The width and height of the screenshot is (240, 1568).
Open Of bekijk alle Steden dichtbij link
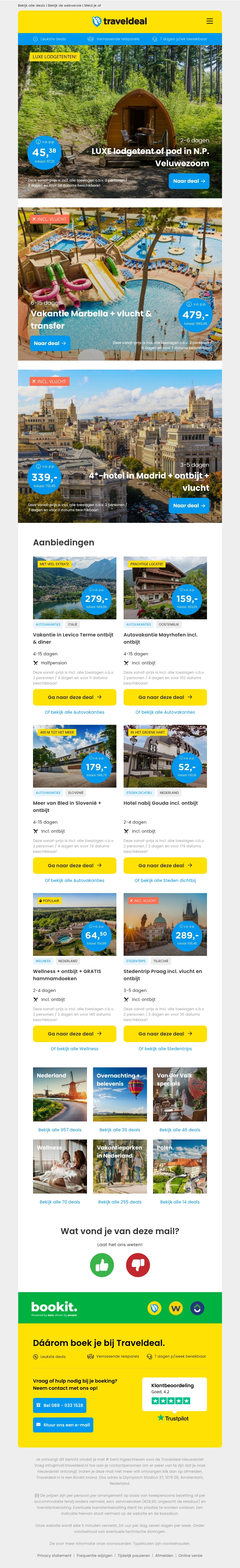pyautogui.click(x=165, y=880)
